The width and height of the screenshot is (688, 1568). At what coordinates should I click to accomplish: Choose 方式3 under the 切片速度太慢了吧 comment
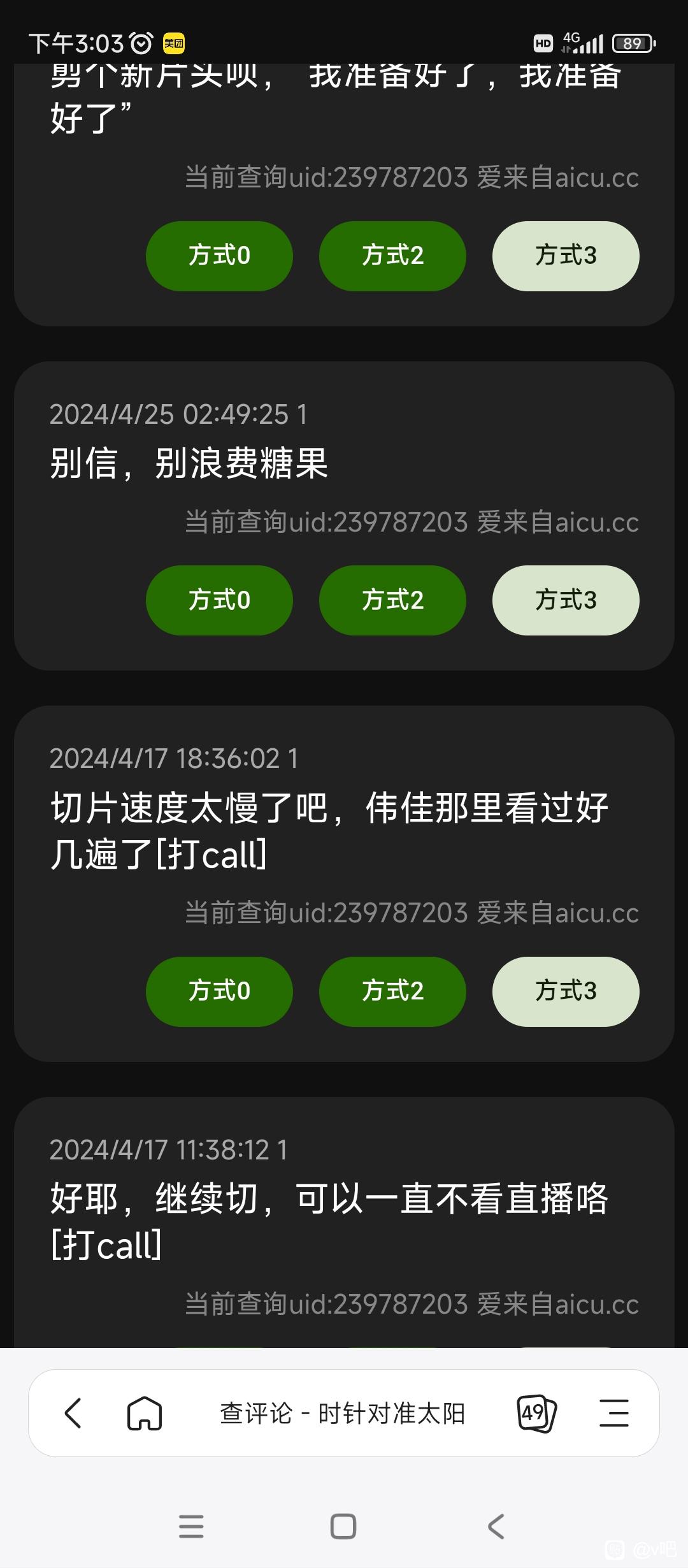[x=566, y=991]
